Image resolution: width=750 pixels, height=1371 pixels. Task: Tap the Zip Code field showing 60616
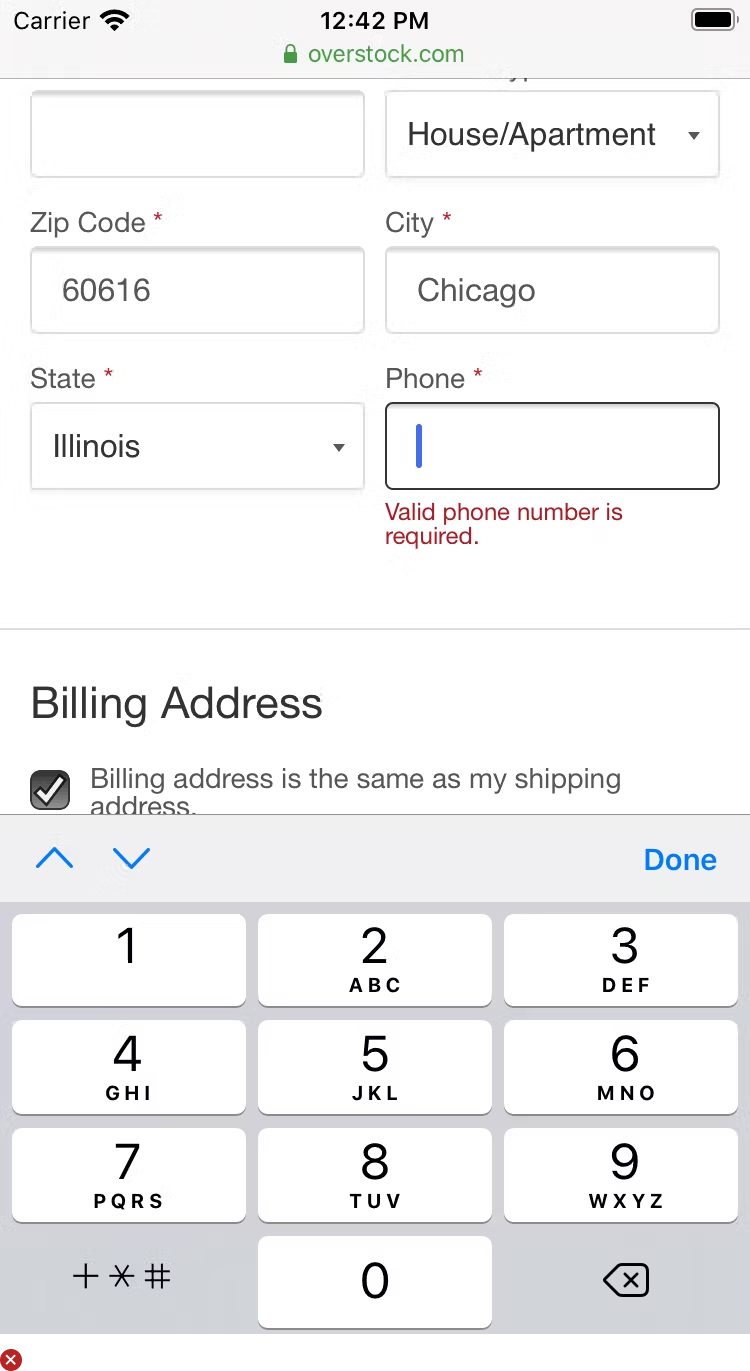pyautogui.click(x=197, y=290)
